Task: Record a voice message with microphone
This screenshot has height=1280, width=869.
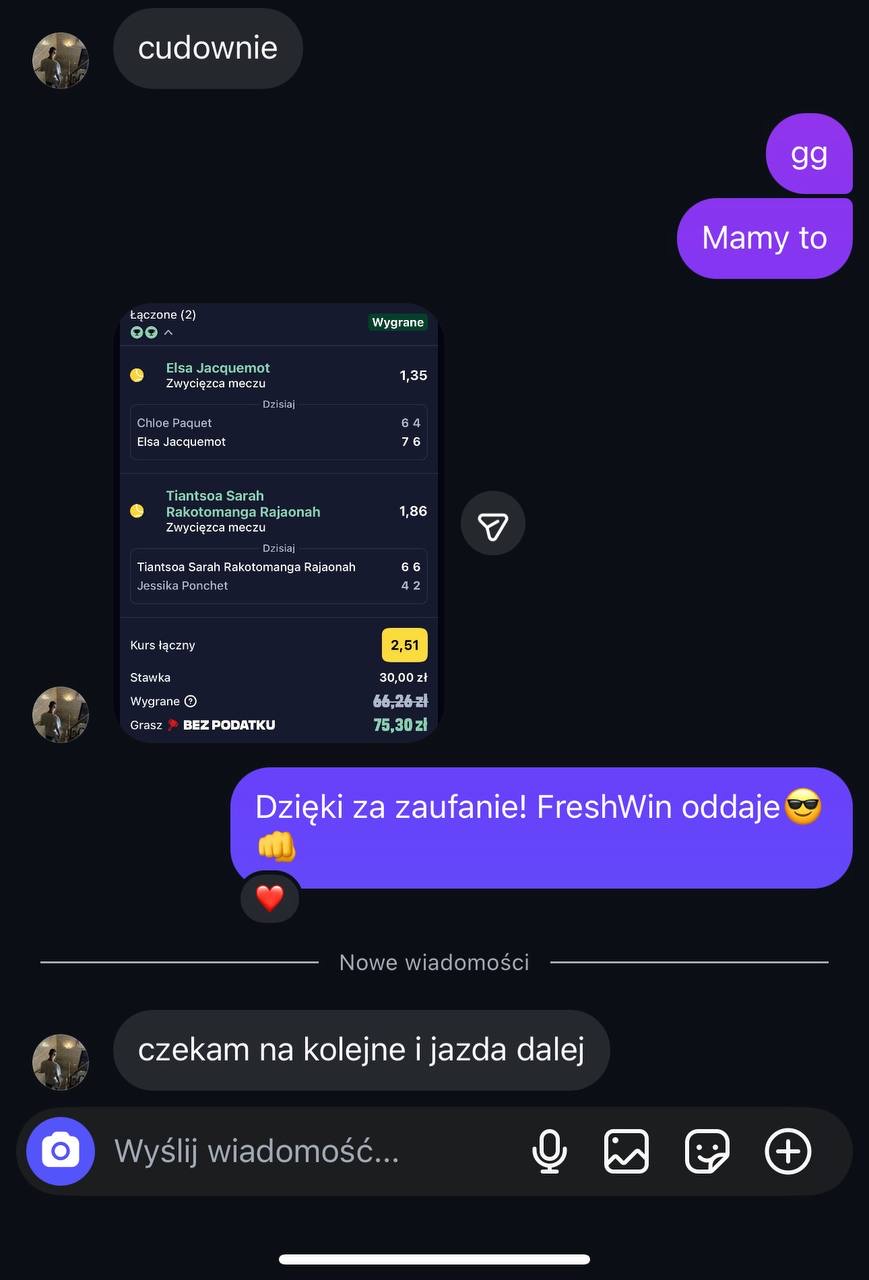Action: point(549,1151)
